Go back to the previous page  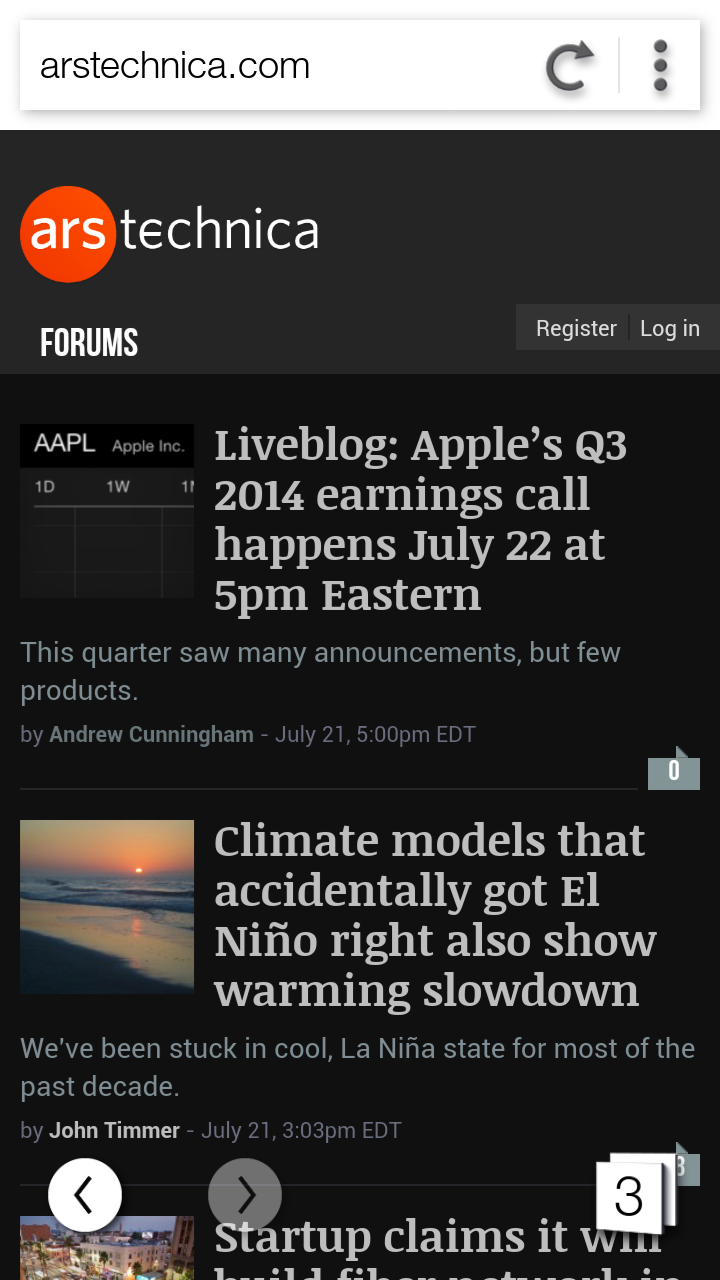[x=85, y=1194]
